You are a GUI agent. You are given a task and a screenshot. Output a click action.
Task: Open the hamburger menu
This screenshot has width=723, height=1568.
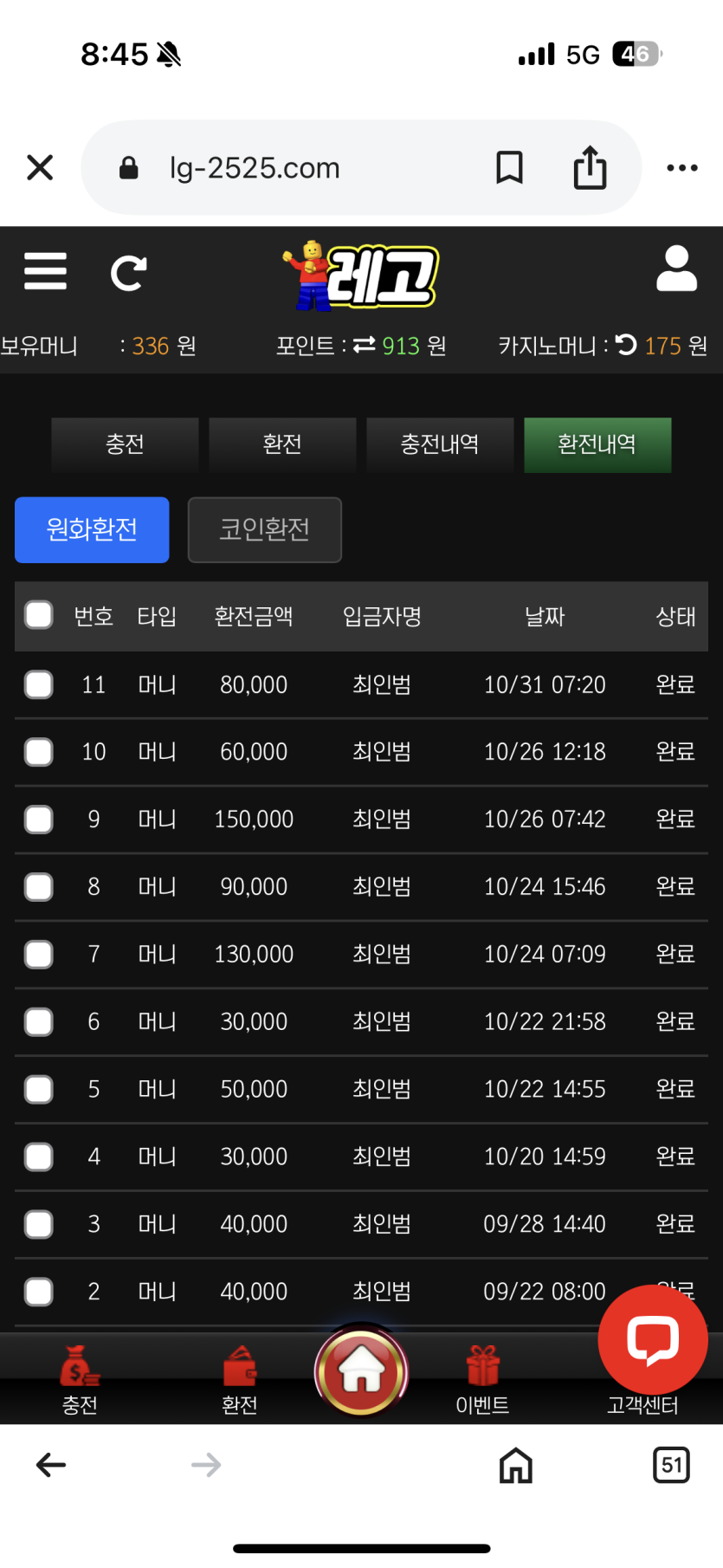pos(45,271)
